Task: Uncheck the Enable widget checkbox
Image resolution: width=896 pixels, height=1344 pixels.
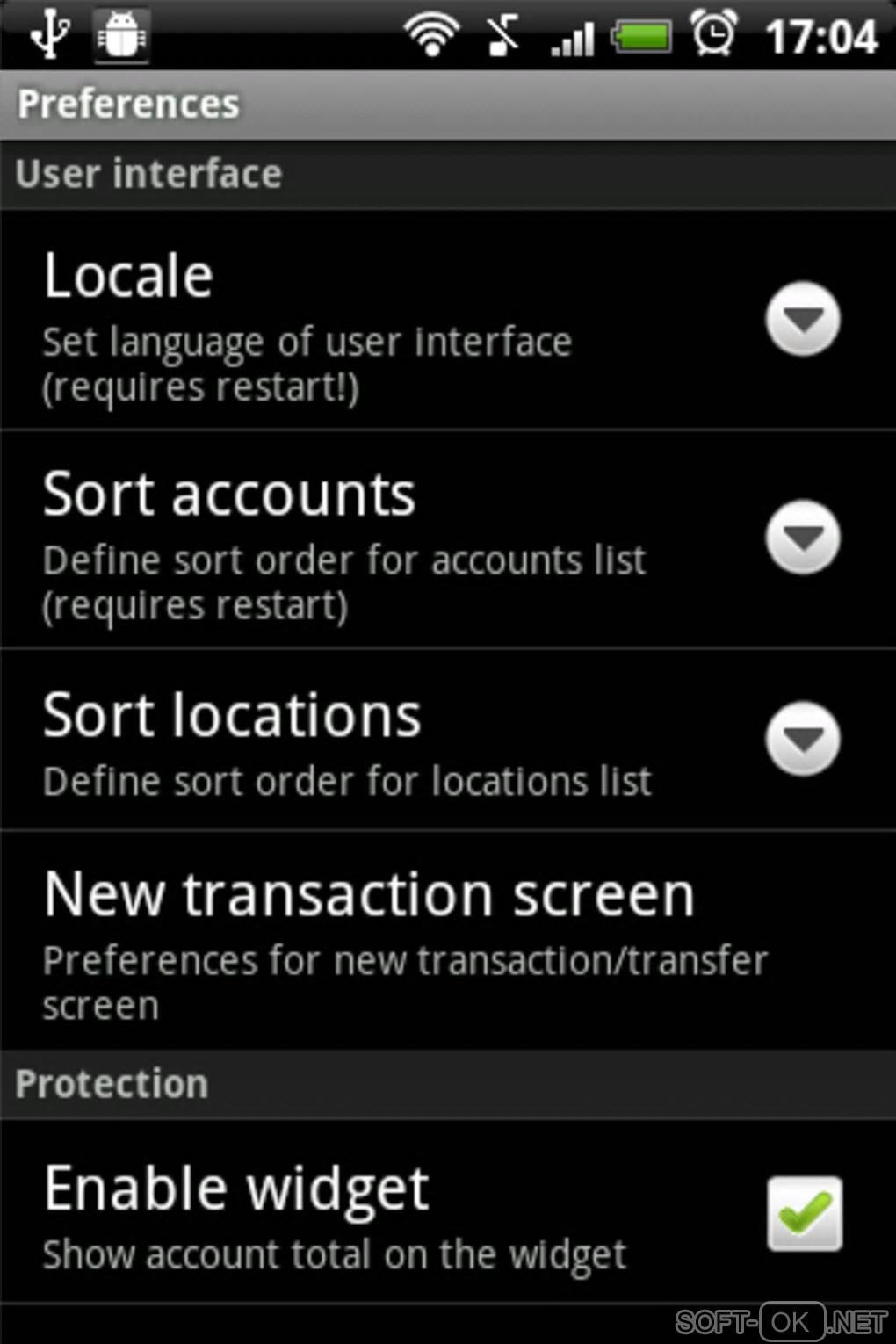Action: click(804, 1214)
